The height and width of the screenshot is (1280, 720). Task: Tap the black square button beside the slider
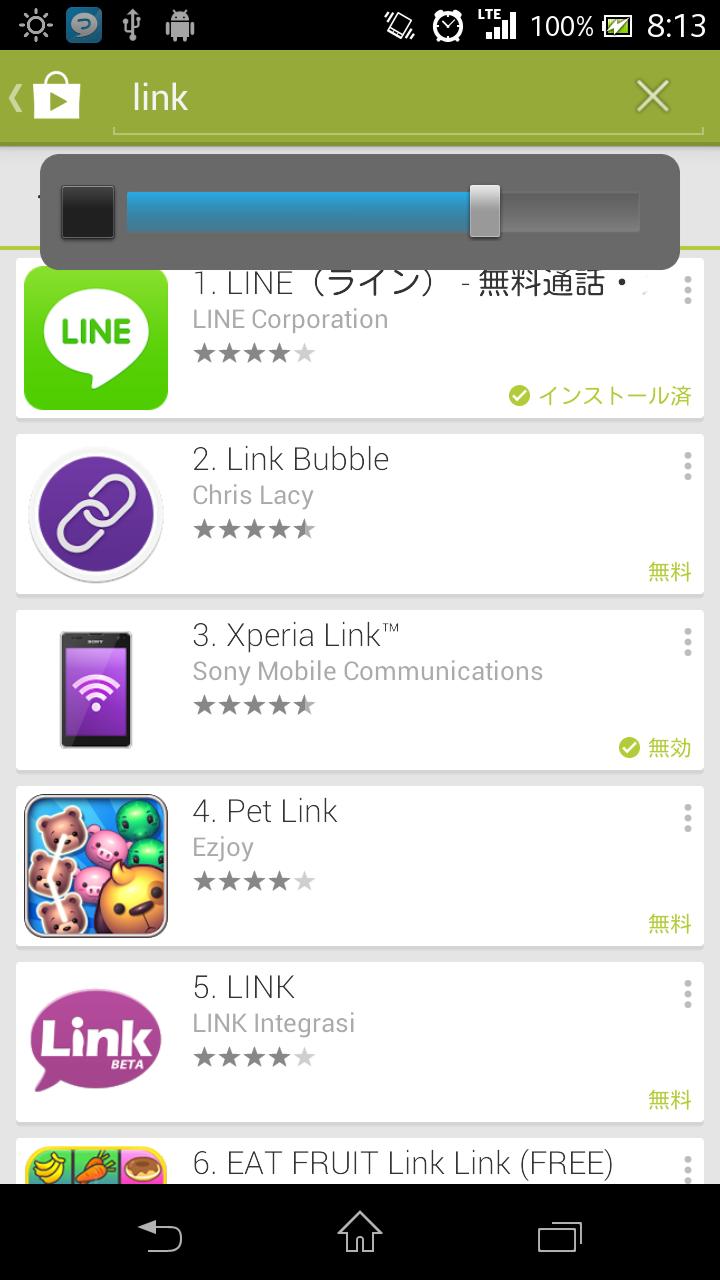[x=88, y=212]
